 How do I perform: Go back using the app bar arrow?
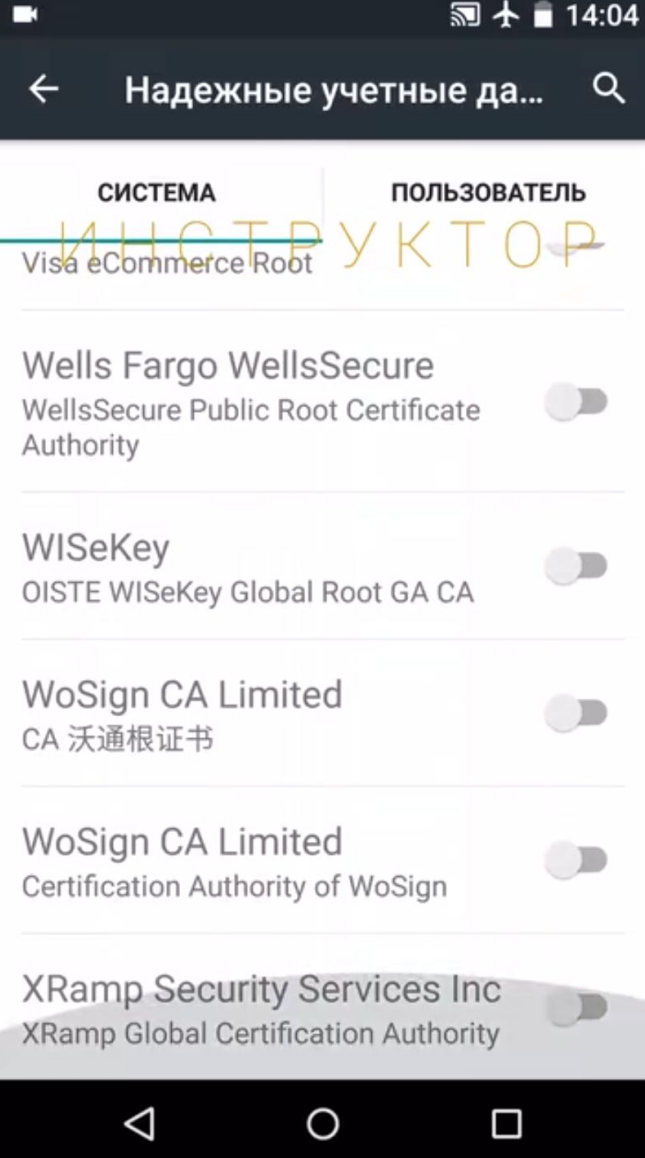[44, 89]
